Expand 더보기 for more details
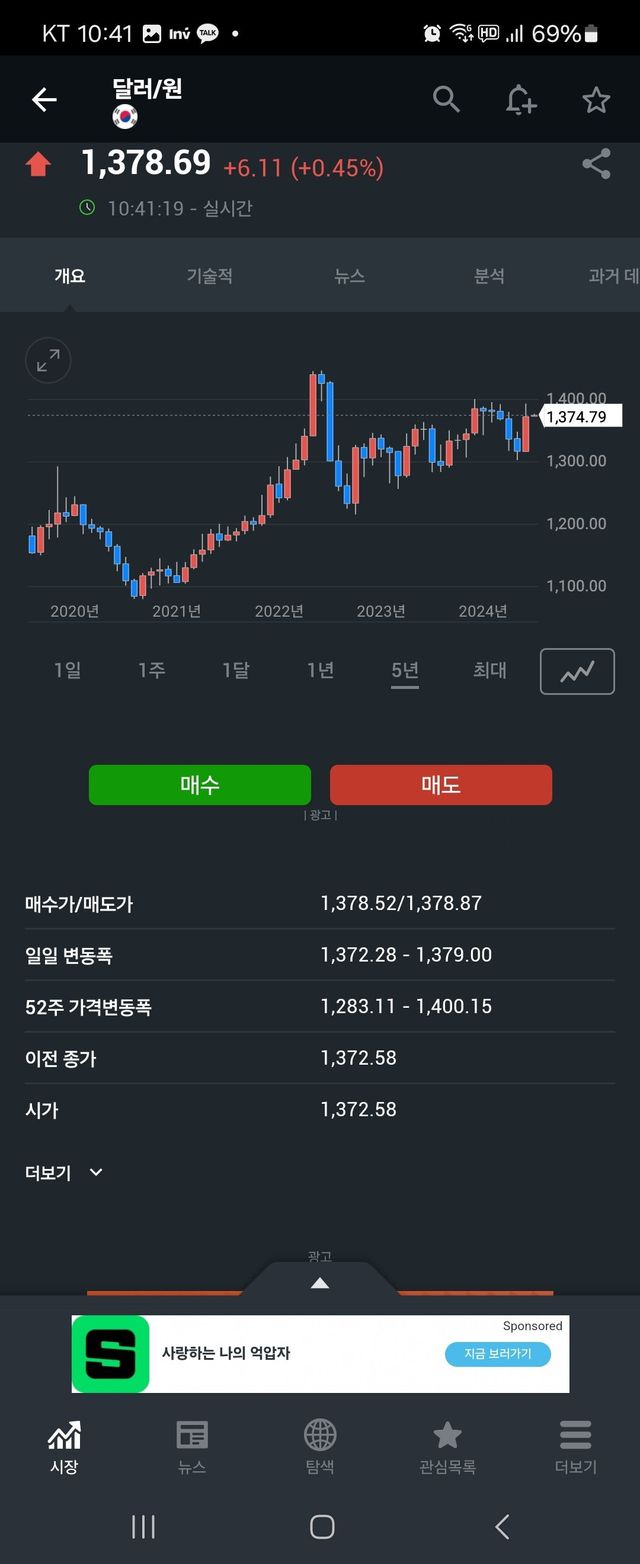Viewport: 640px width, 1564px height. (64, 1172)
